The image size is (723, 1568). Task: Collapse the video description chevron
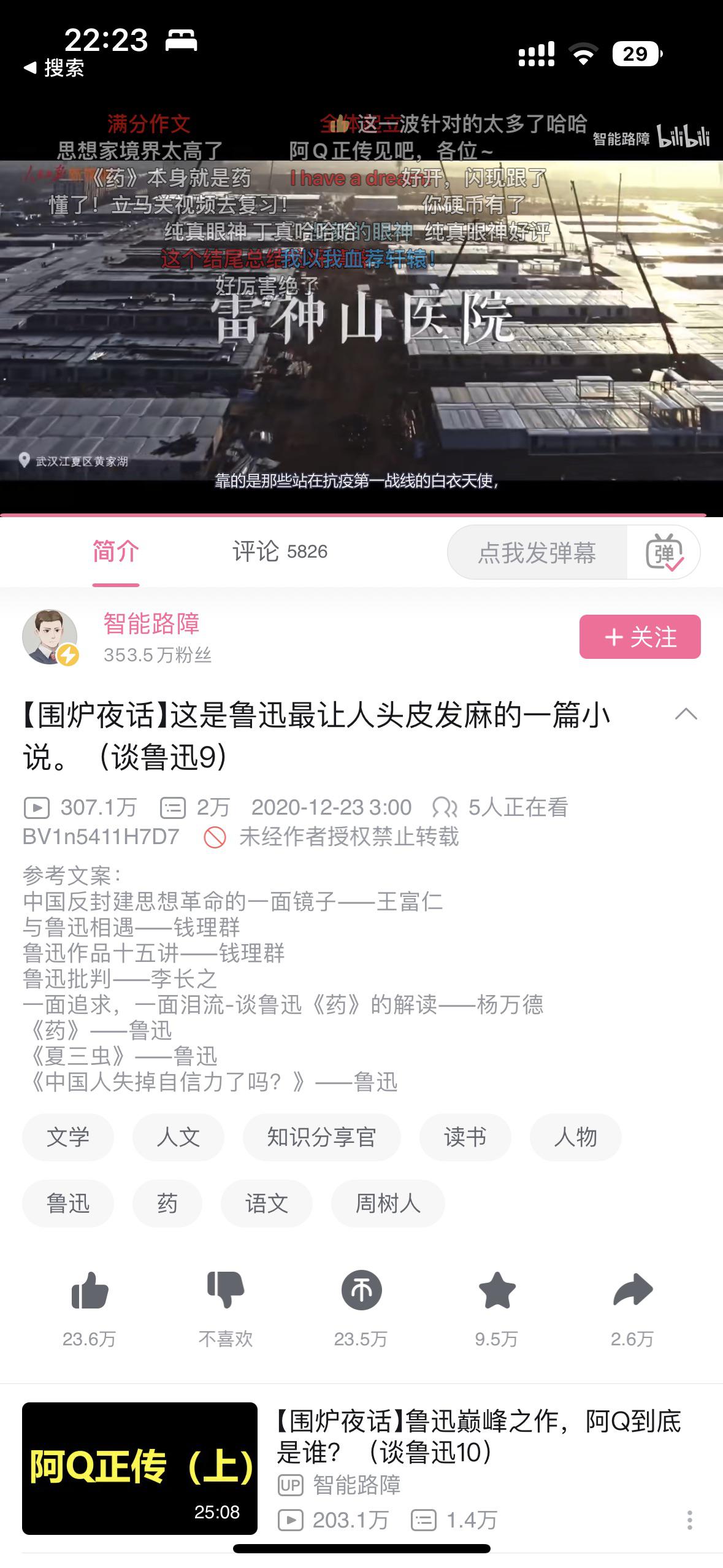coord(686,714)
